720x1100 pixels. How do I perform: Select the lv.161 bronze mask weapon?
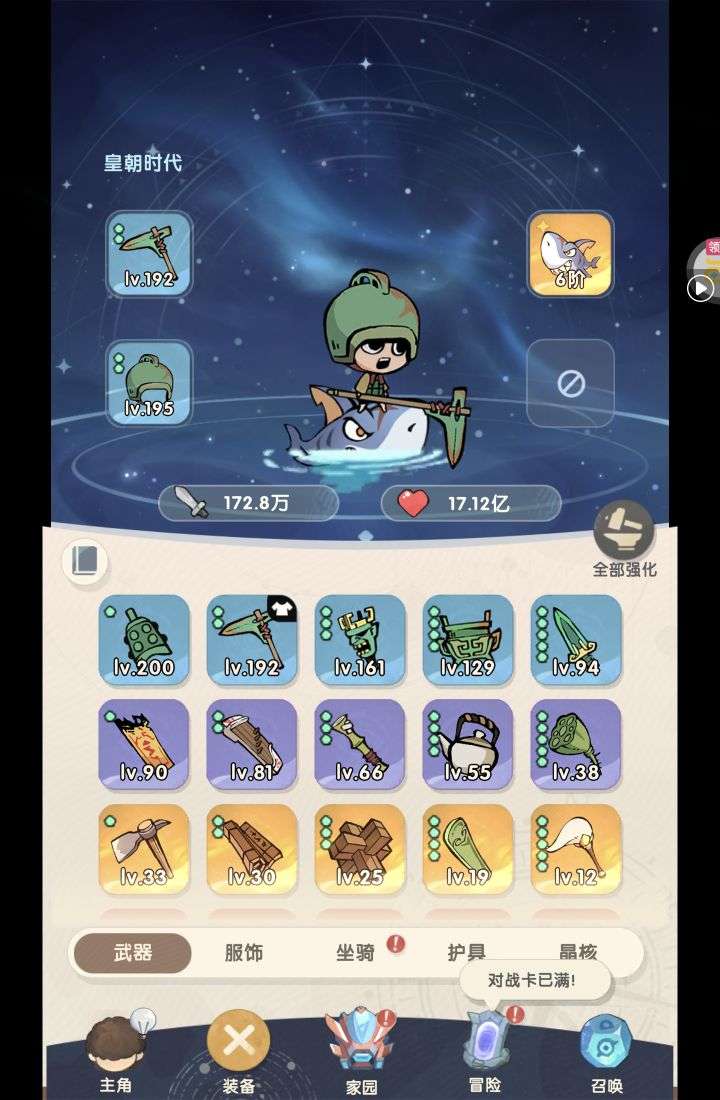[360, 640]
